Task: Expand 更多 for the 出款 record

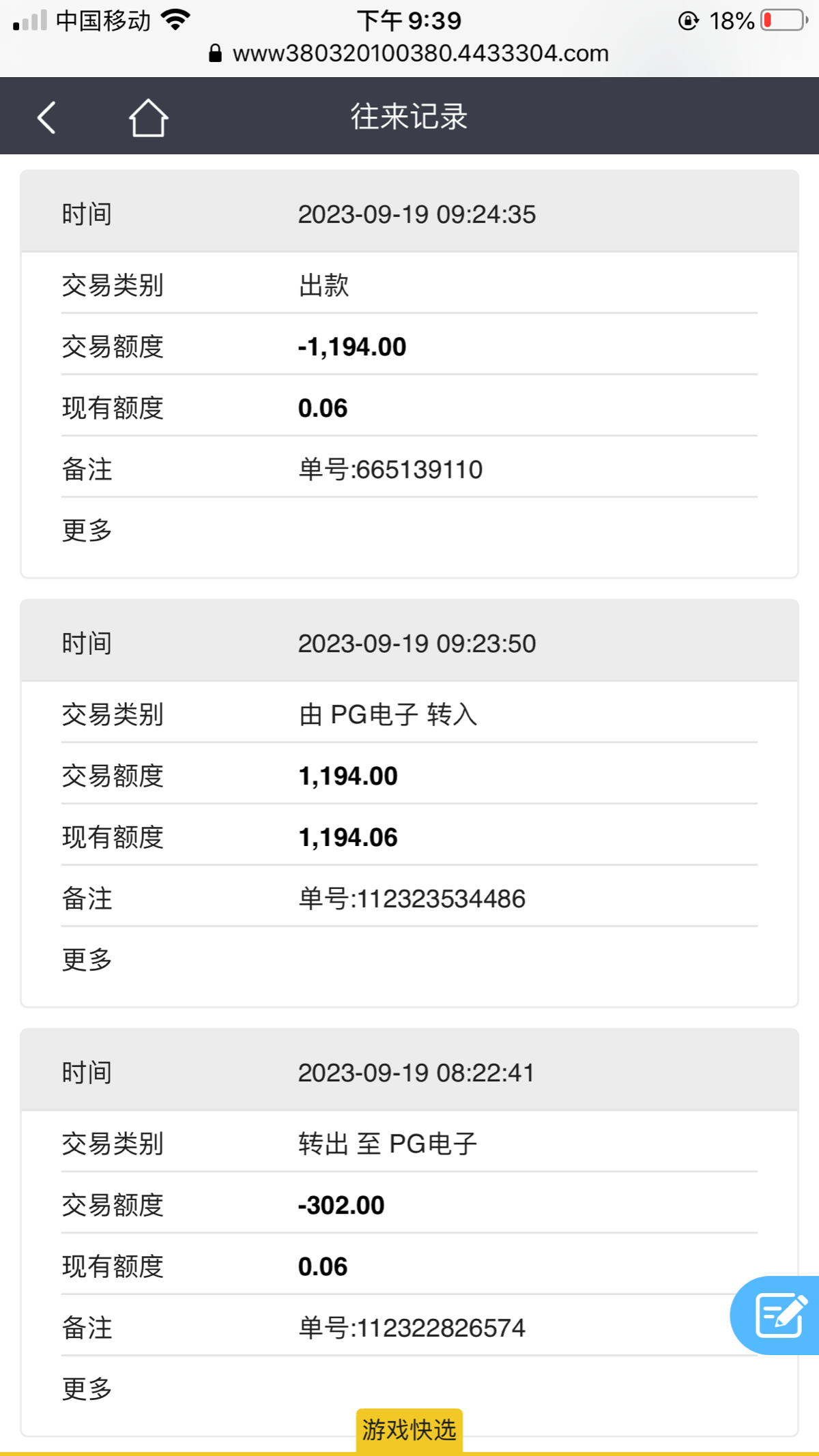Action: (87, 530)
